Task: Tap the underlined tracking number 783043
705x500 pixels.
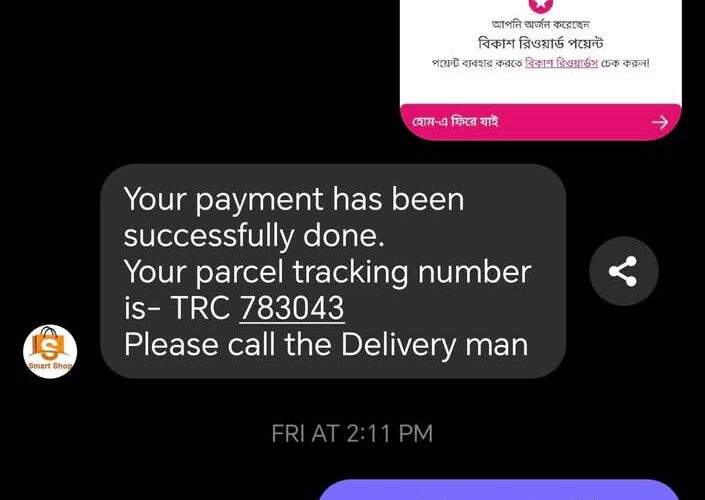Action: 292,309
